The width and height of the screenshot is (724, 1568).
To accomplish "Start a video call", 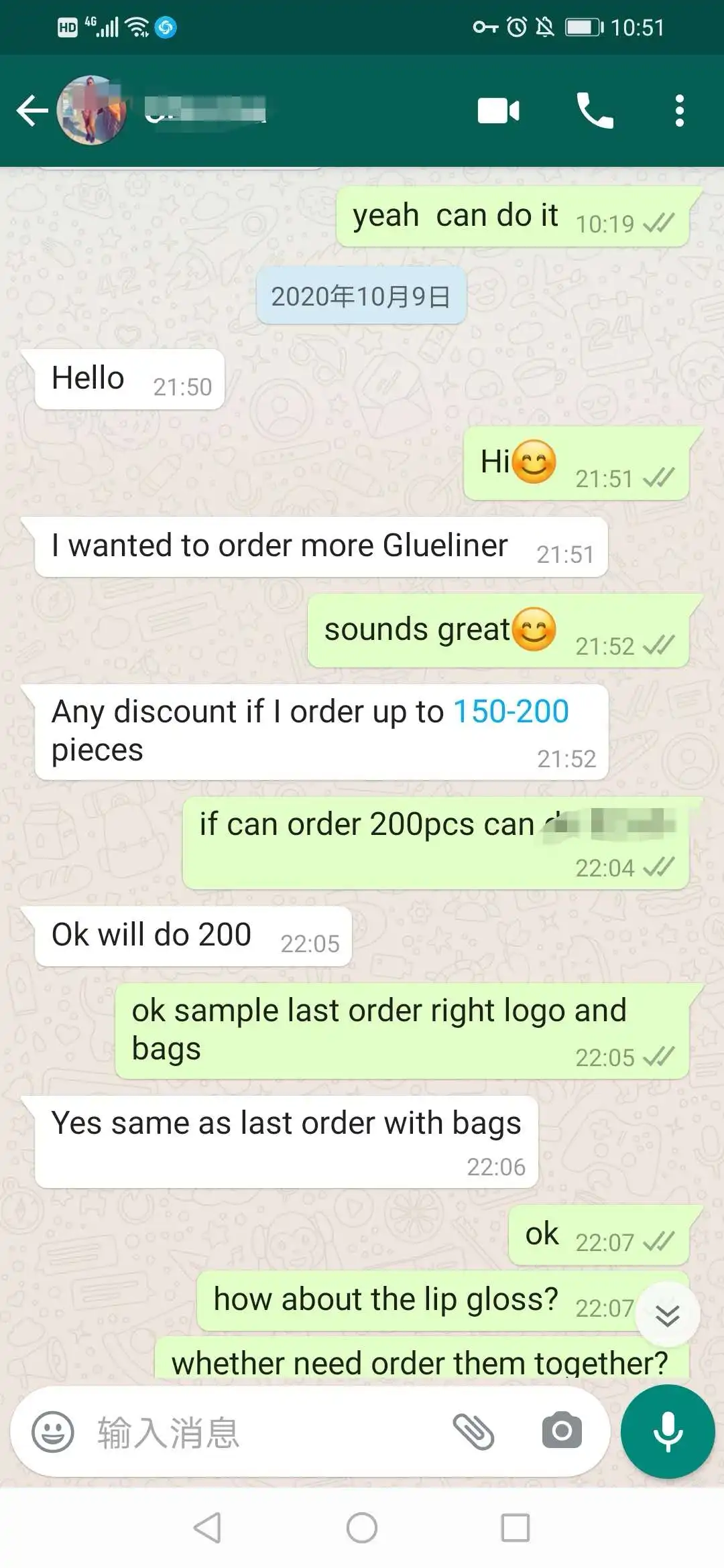I will pos(498,111).
